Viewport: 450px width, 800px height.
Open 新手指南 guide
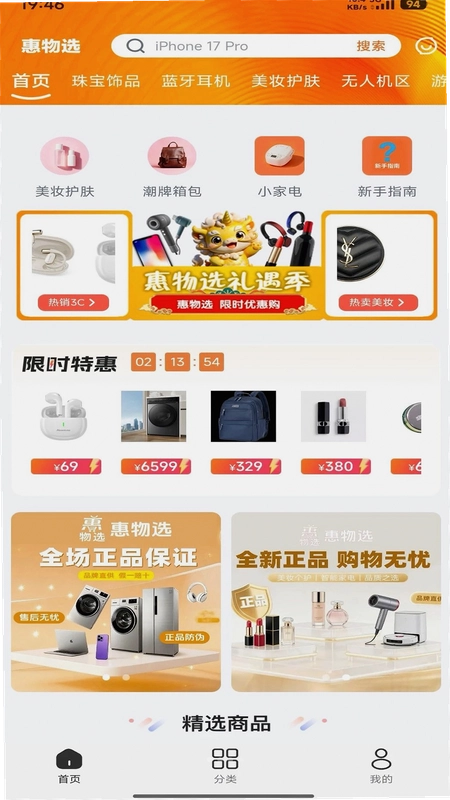[x=387, y=167]
